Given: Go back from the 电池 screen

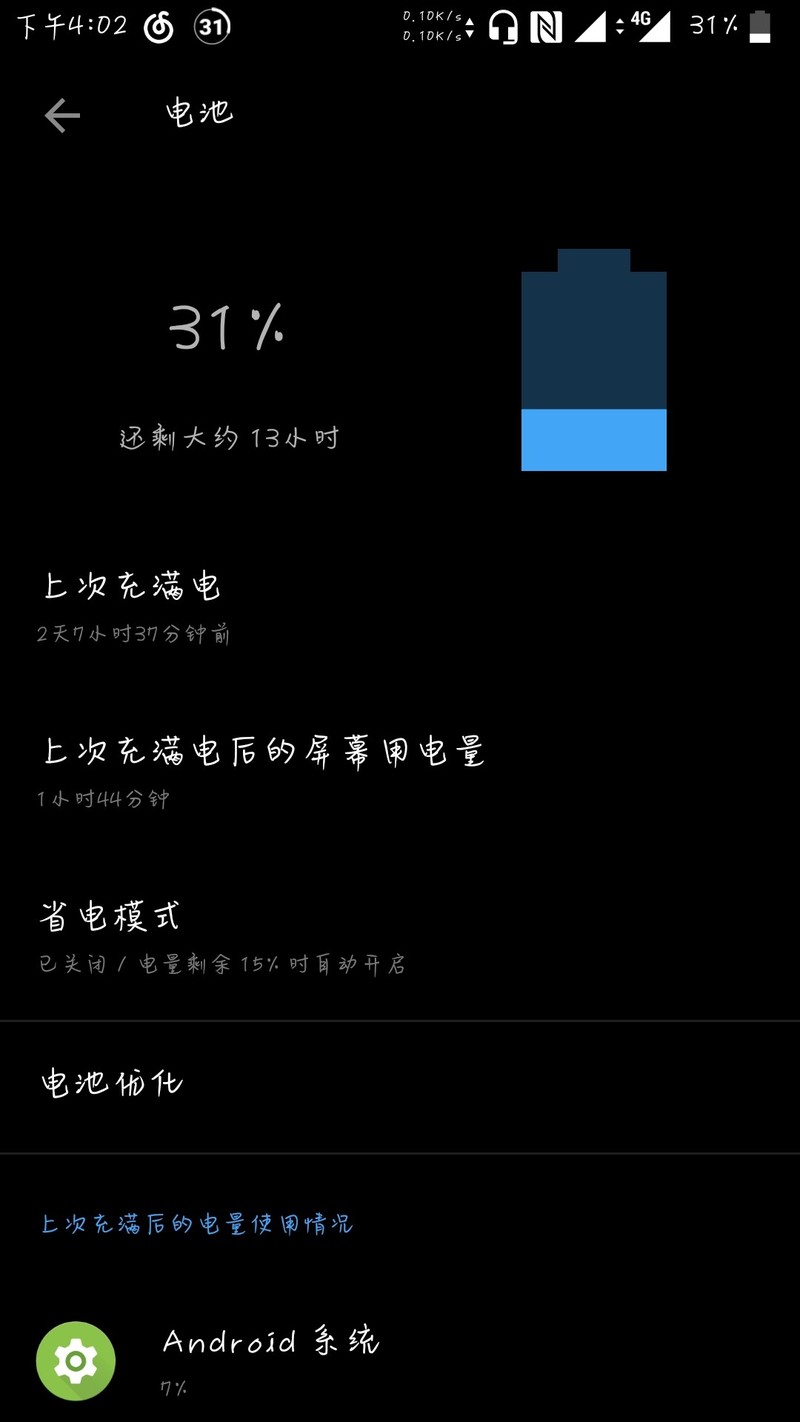Looking at the screenshot, I should click(x=62, y=116).
